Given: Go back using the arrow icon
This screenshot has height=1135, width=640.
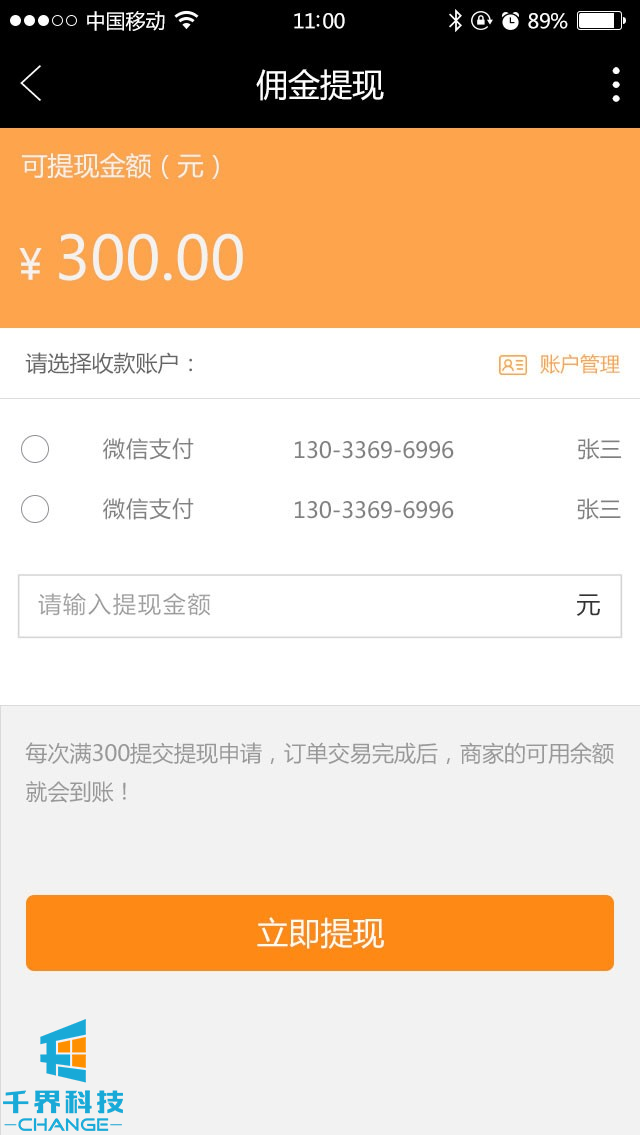Looking at the screenshot, I should (31, 84).
